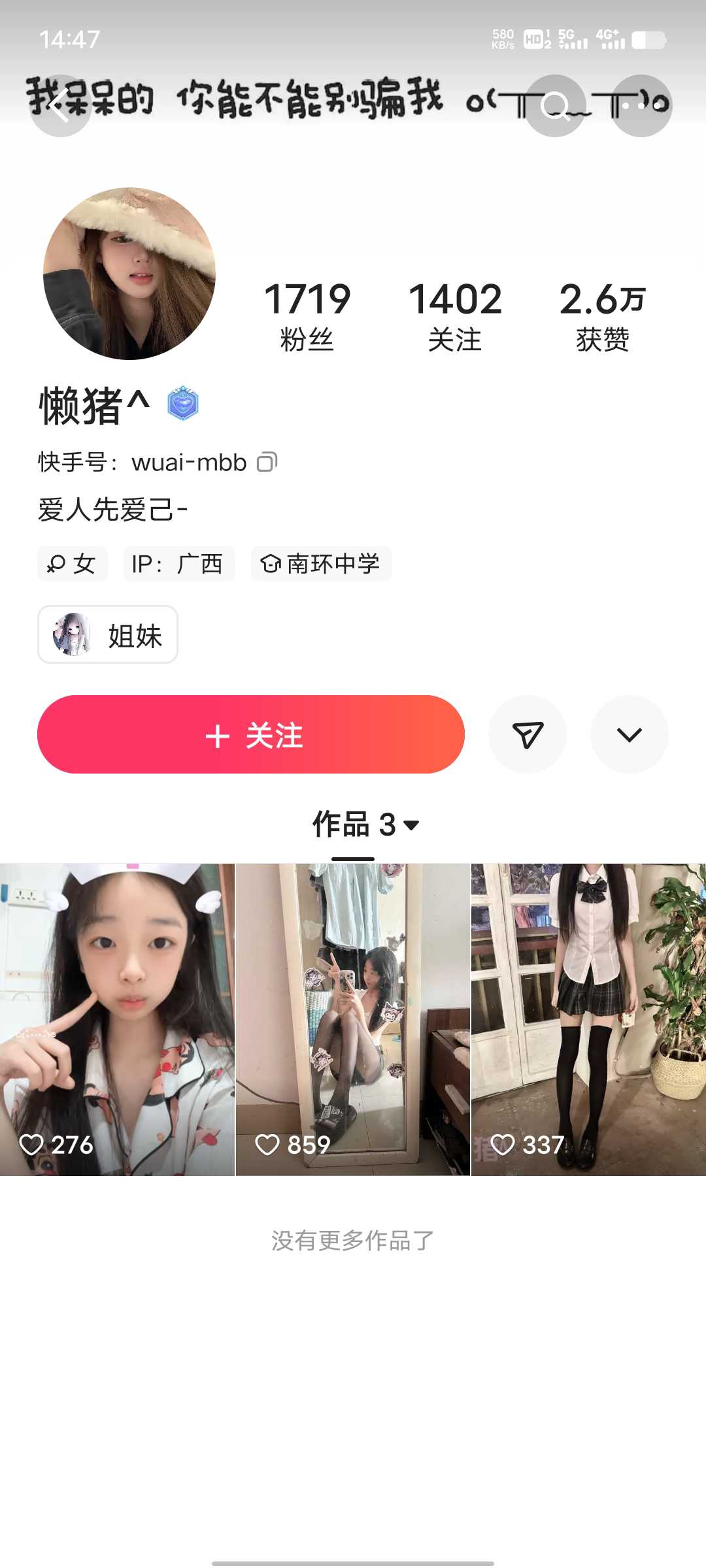
Task: Open the 1402 关注 following list
Action: pyautogui.click(x=455, y=316)
